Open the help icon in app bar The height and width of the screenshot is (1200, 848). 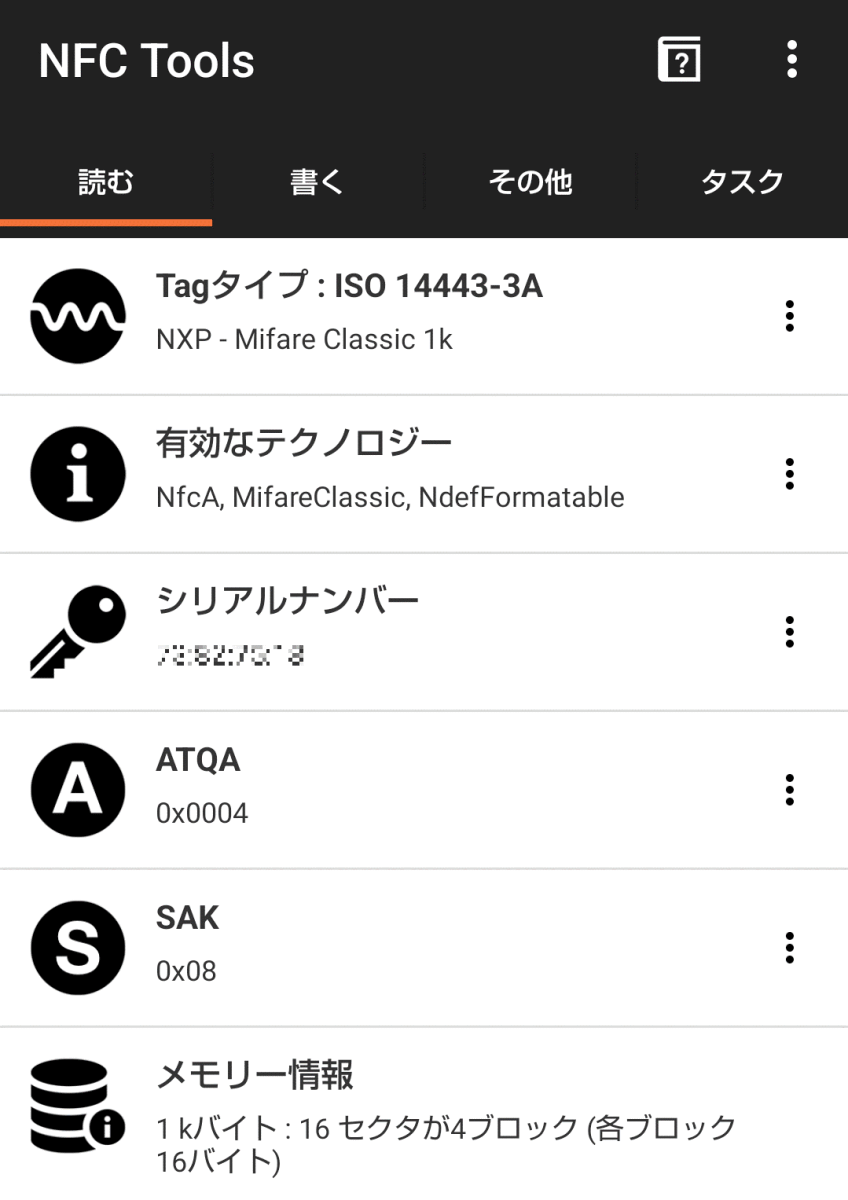(679, 61)
